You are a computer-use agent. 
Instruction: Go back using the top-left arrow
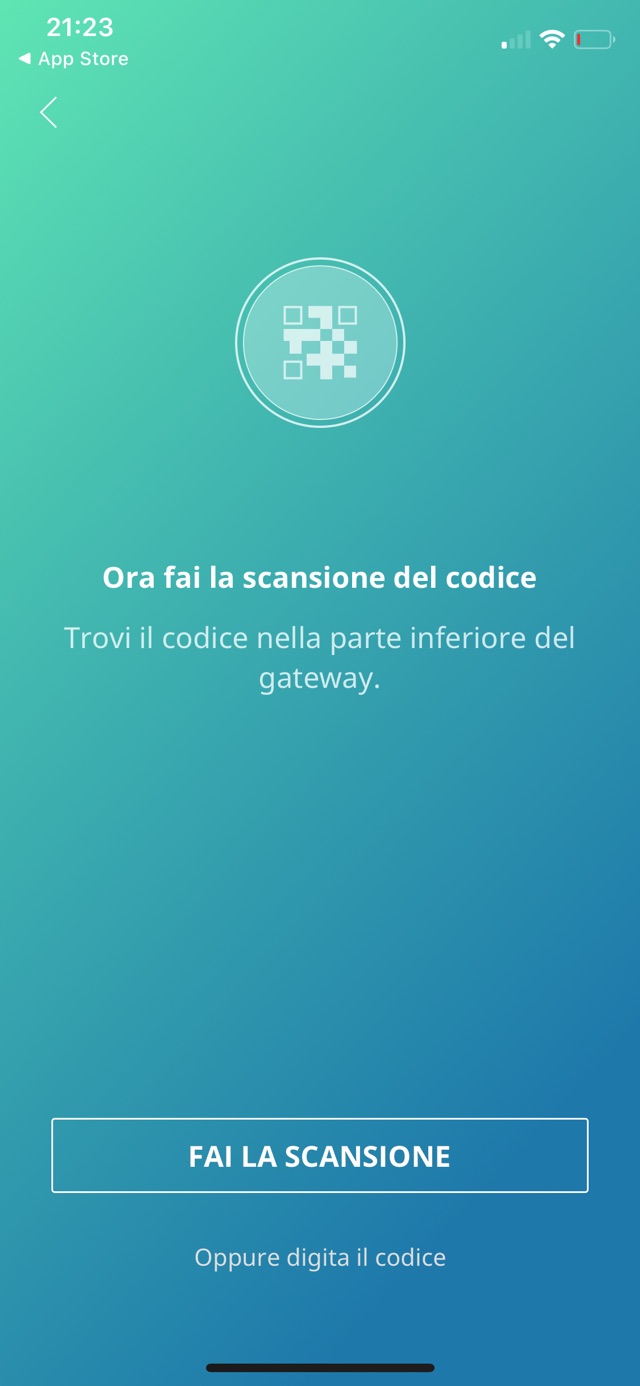48,112
